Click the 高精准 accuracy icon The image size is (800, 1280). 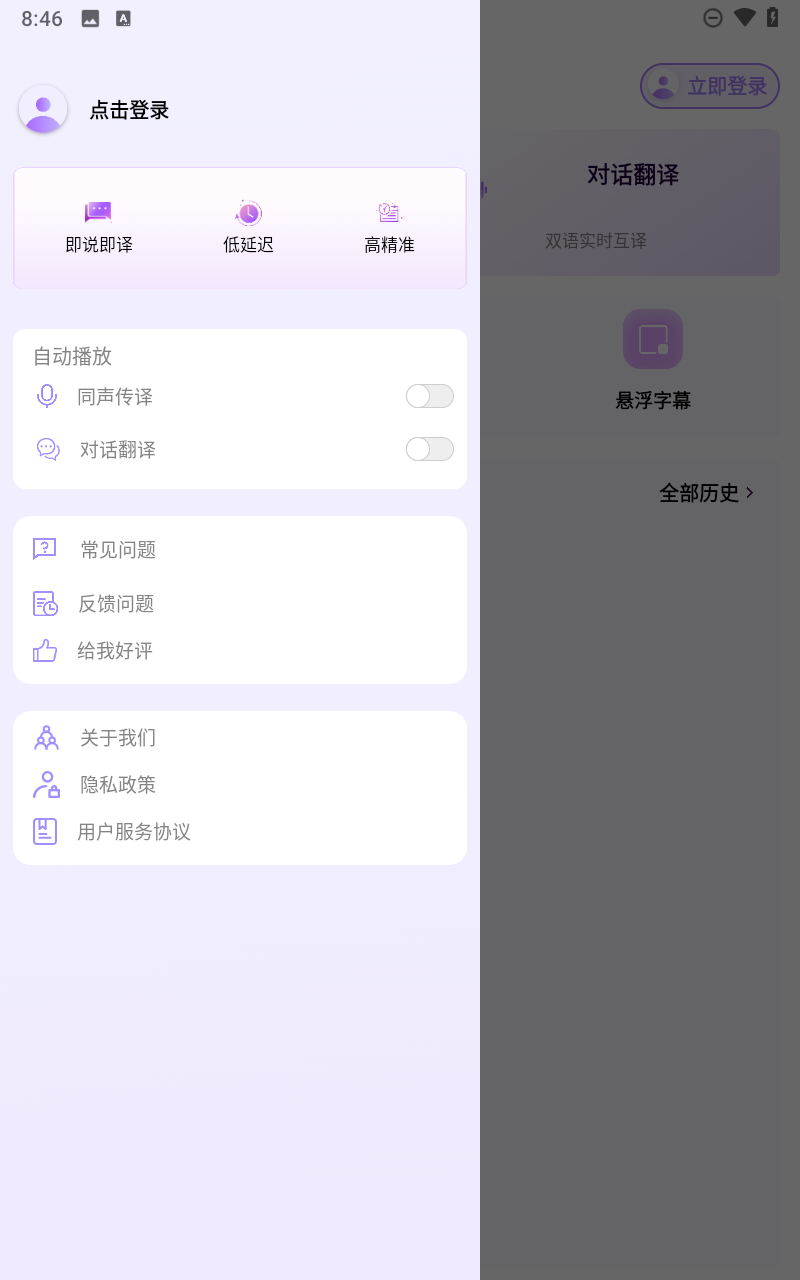pyautogui.click(x=389, y=211)
